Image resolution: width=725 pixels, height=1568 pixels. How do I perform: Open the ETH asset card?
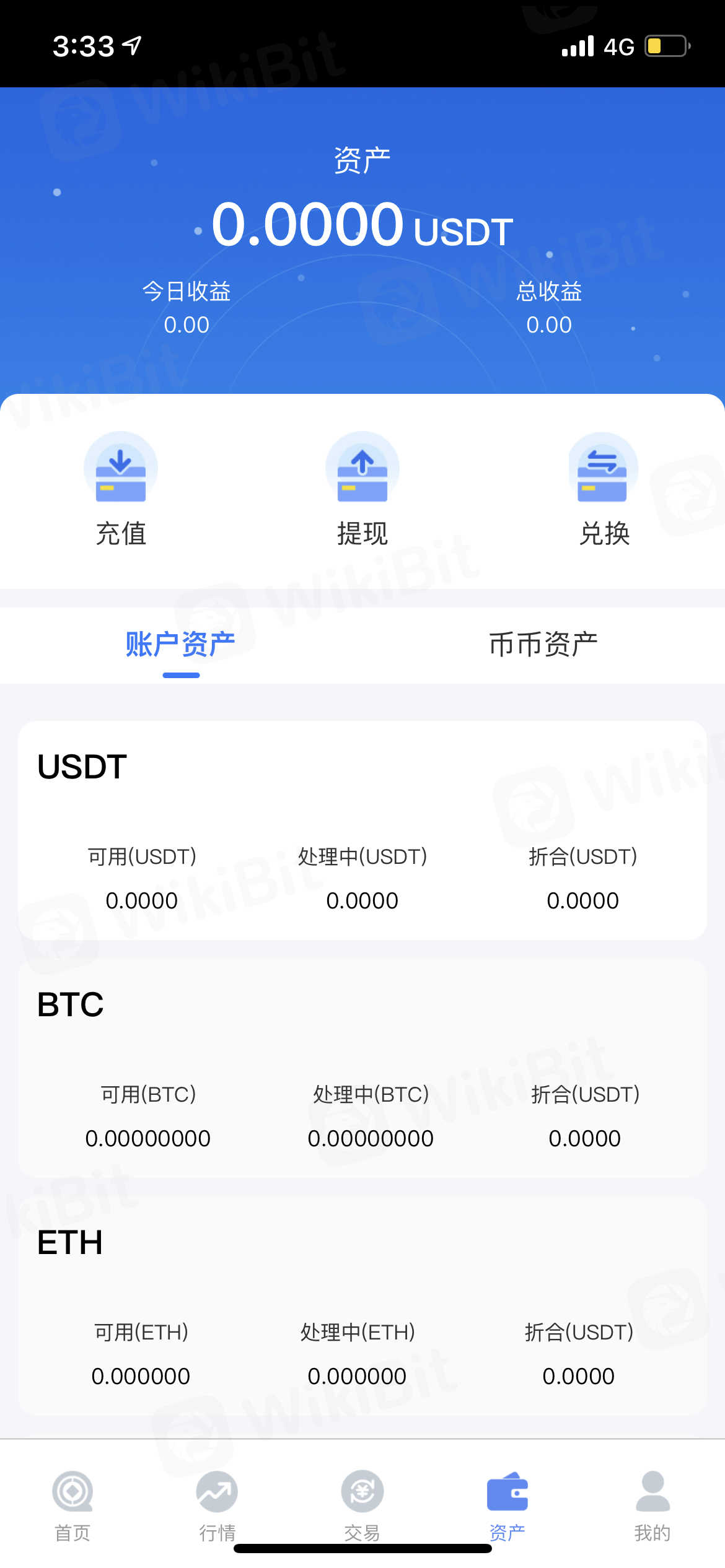point(362,1305)
